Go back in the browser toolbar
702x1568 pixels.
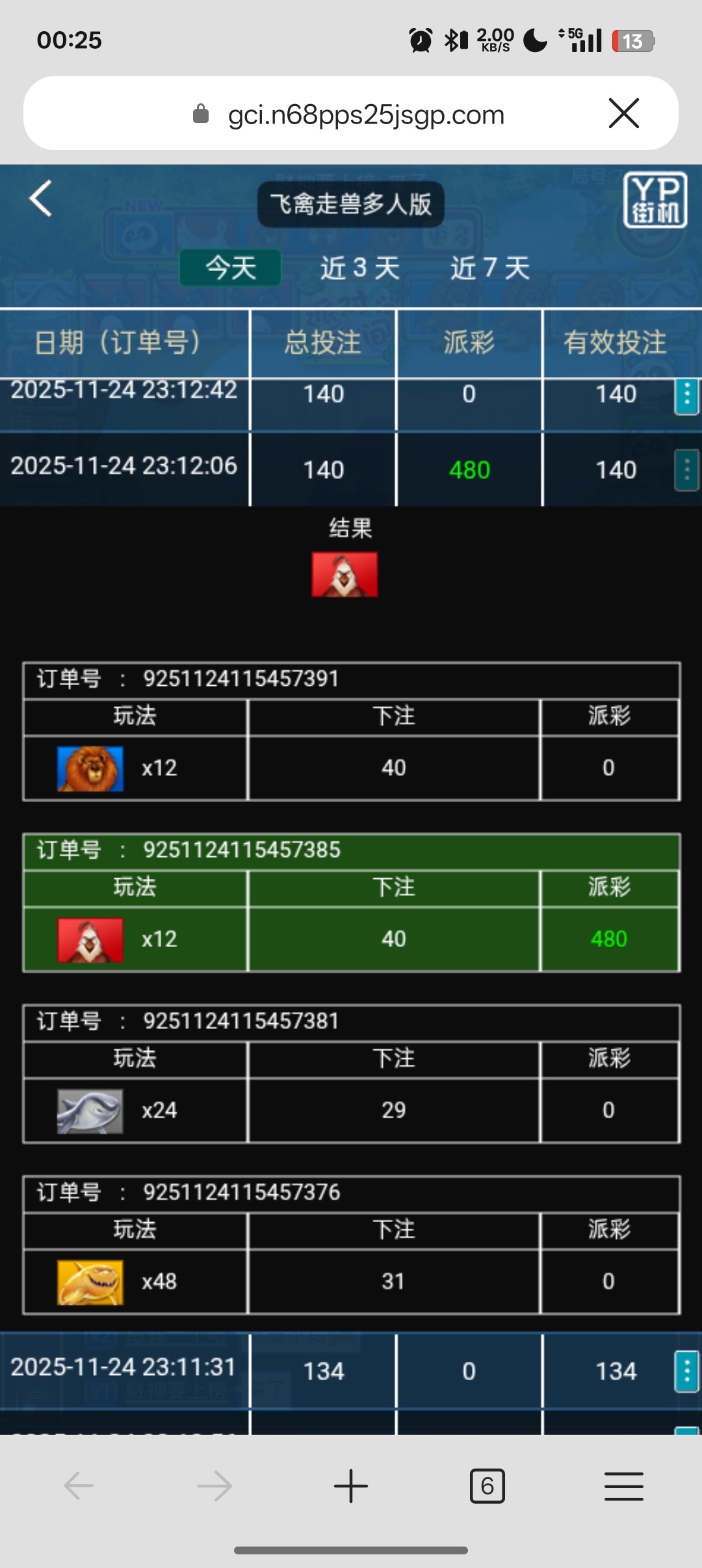pyautogui.click(x=79, y=1486)
